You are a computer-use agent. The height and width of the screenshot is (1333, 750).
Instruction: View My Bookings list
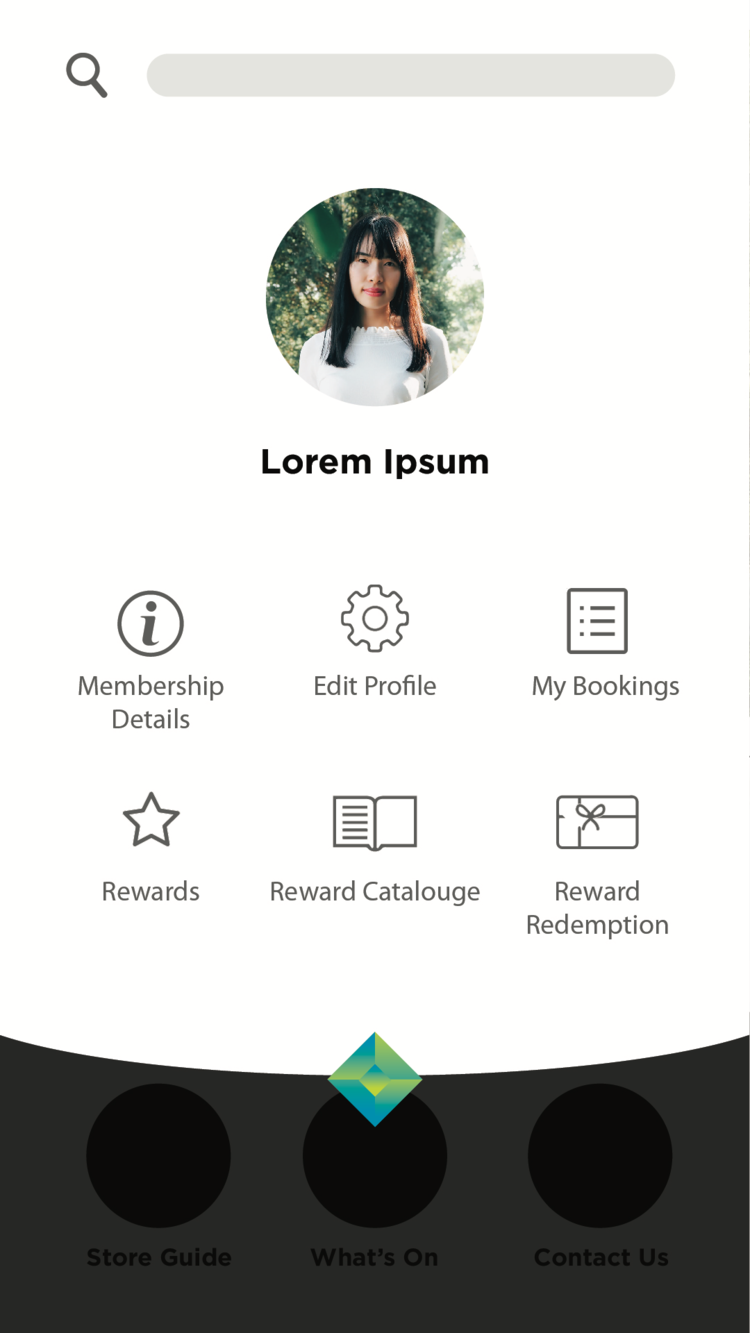pyautogui.click(x=598, y=621)
